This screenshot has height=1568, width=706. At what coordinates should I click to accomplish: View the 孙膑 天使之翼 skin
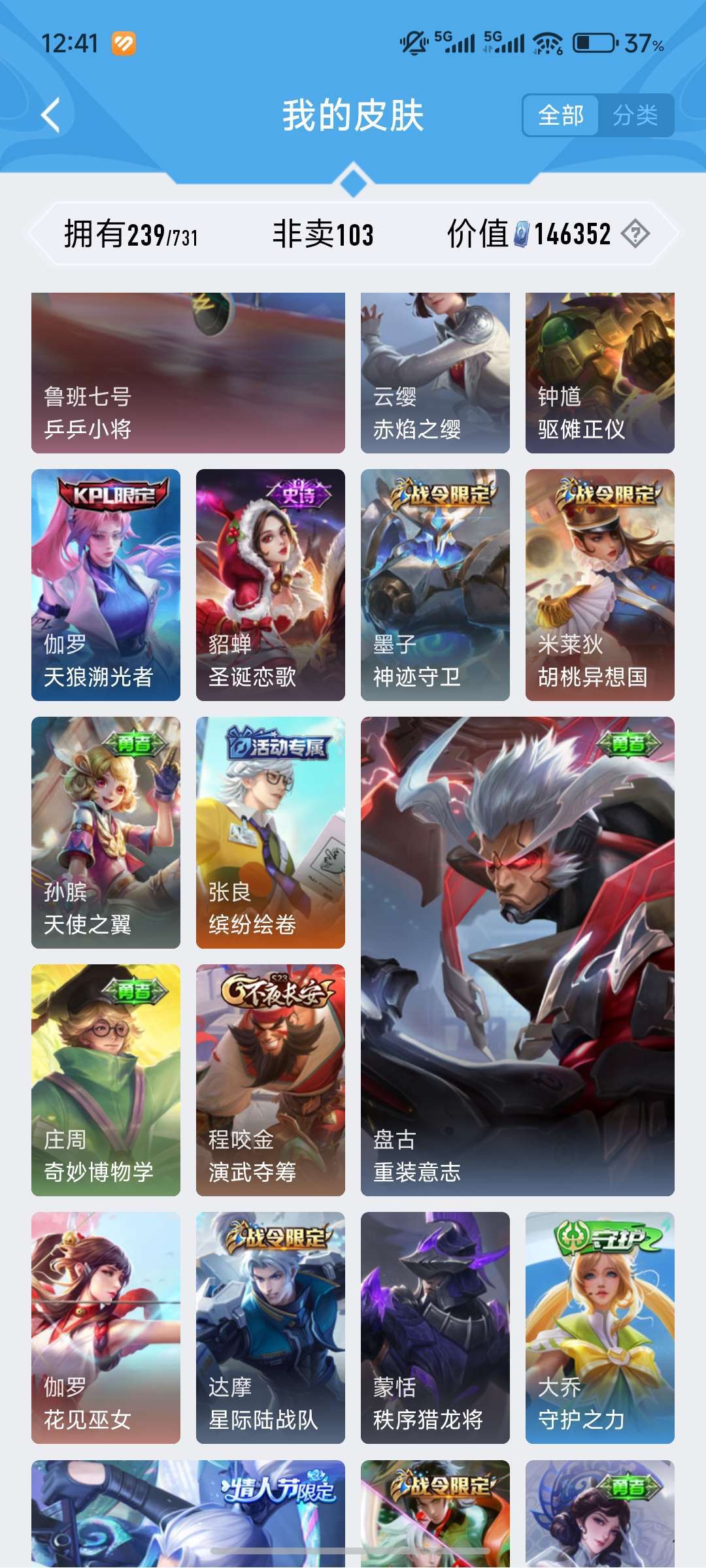click(x=106, y=832)
